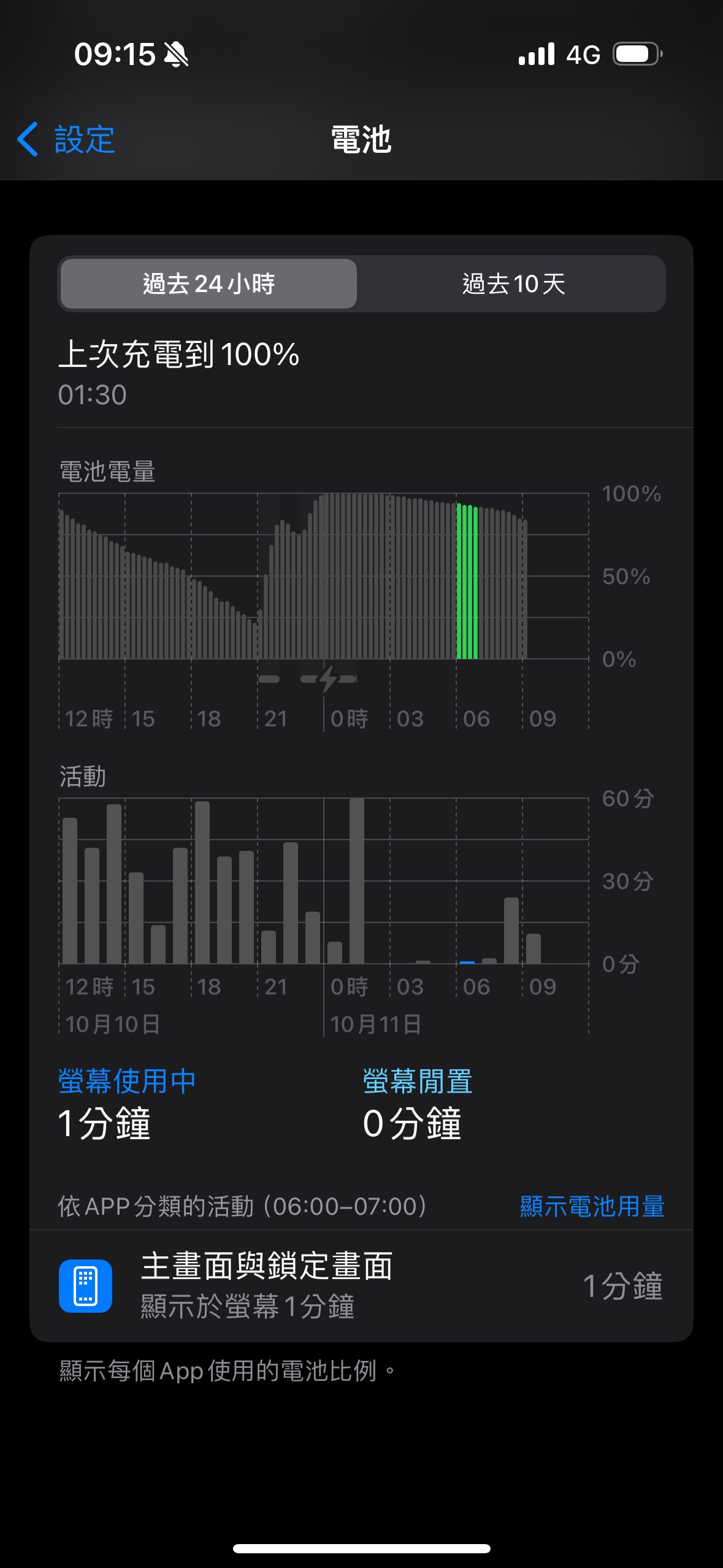Switch to 過去 10 天 view
723x1568 pixels.
513,284
